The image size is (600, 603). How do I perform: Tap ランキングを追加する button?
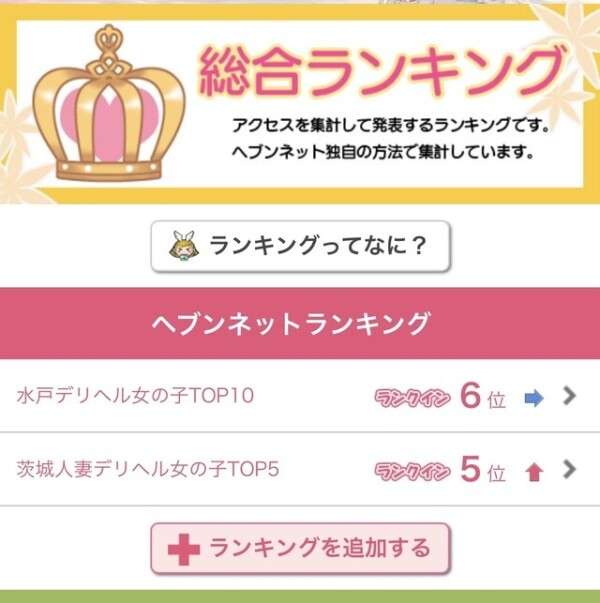coord(300,548)
